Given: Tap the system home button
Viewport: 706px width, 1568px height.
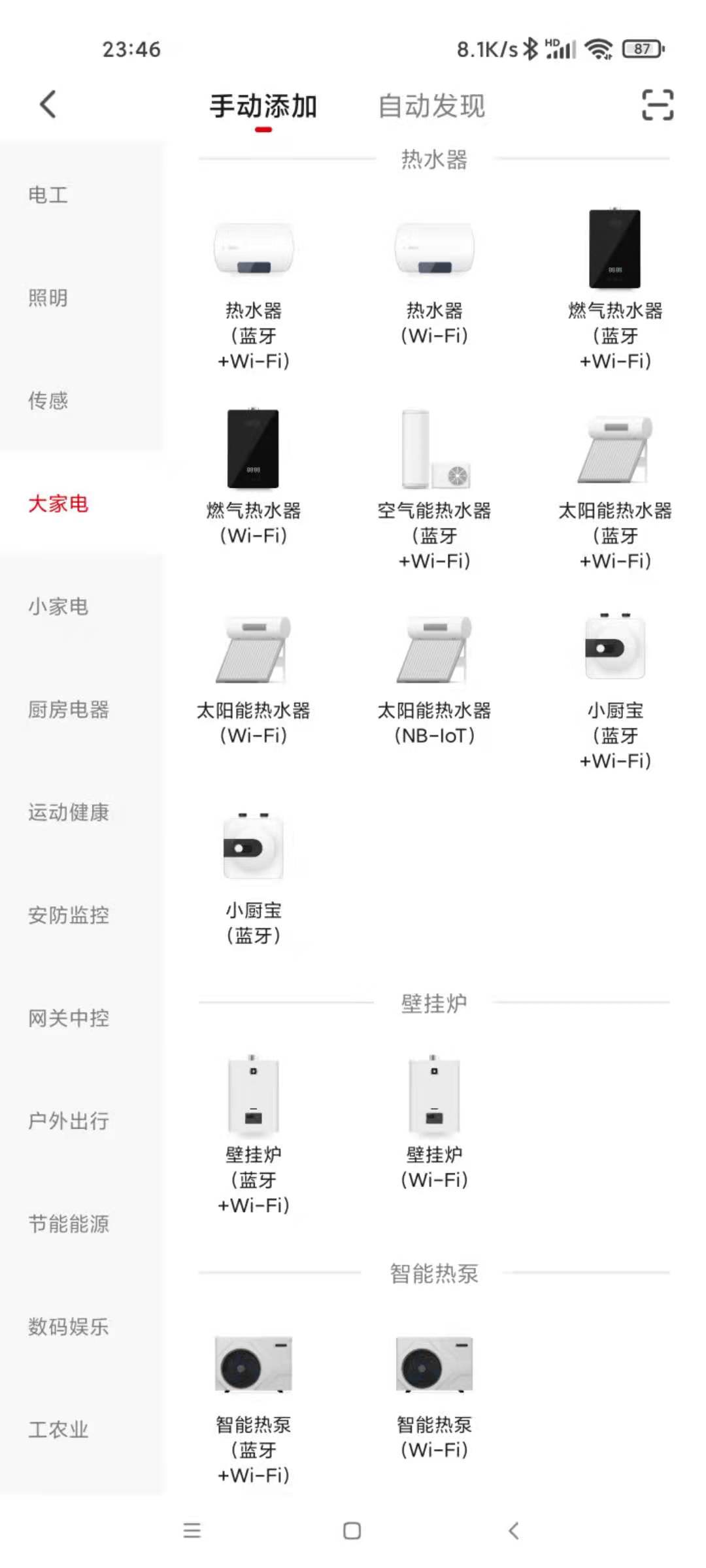Looking at the screenshot, I should (x=352, y=1531).
